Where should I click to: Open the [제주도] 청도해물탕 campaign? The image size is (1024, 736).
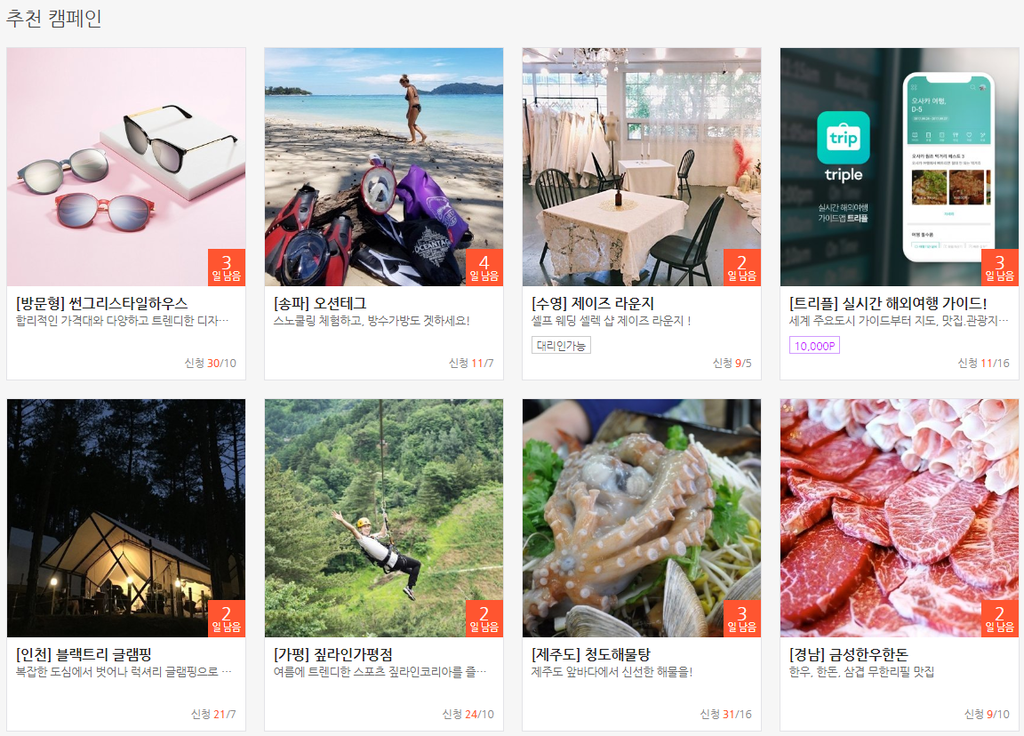(641, 518)
